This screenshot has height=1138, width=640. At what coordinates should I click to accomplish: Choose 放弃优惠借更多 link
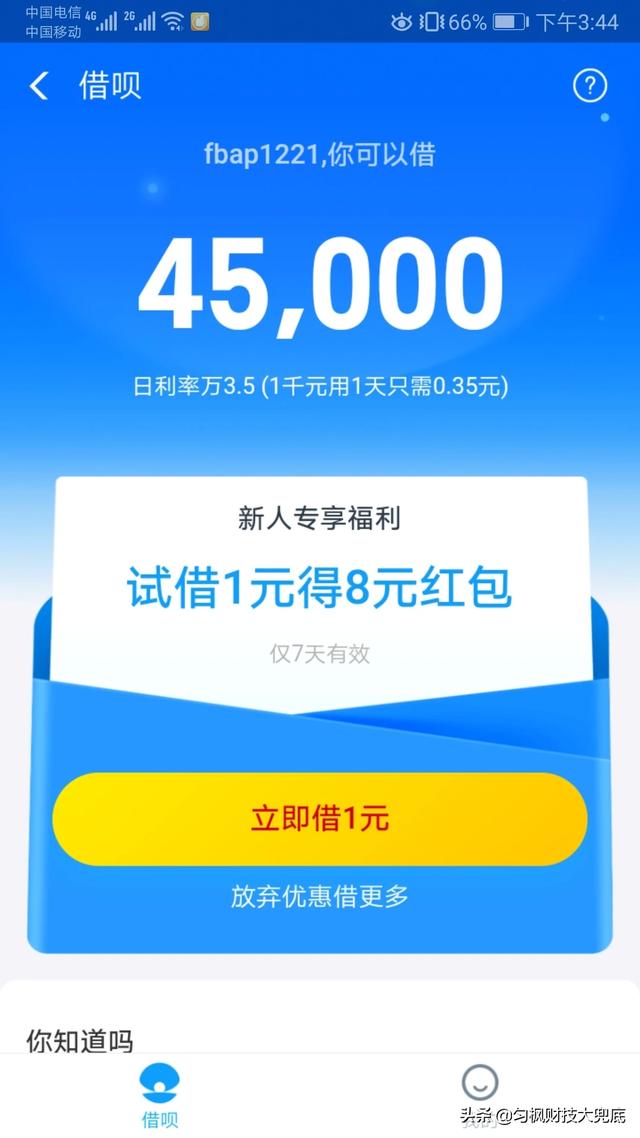tap(319, 896)
